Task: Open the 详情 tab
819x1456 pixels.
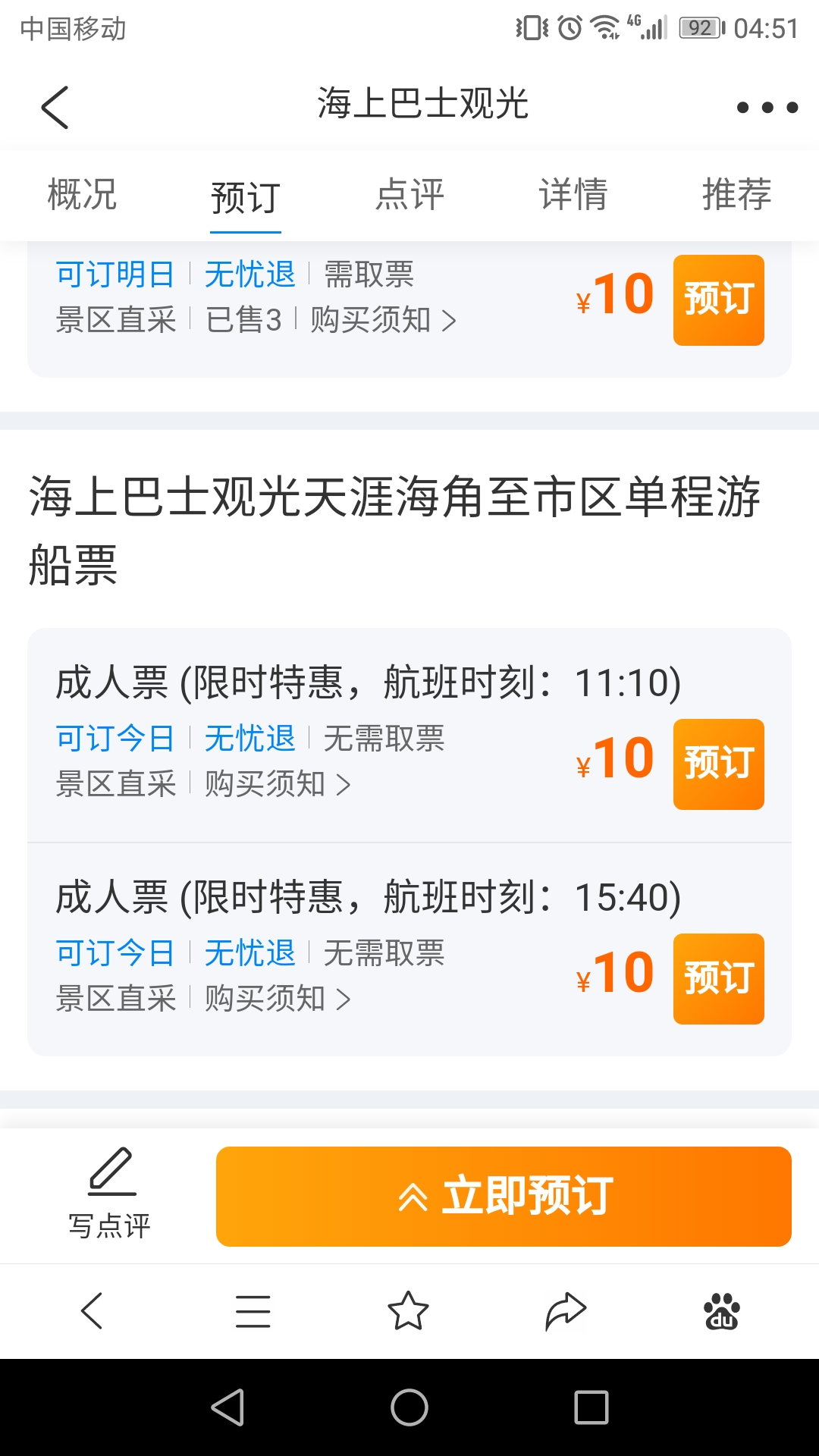Action: click(x=573, y=194)
